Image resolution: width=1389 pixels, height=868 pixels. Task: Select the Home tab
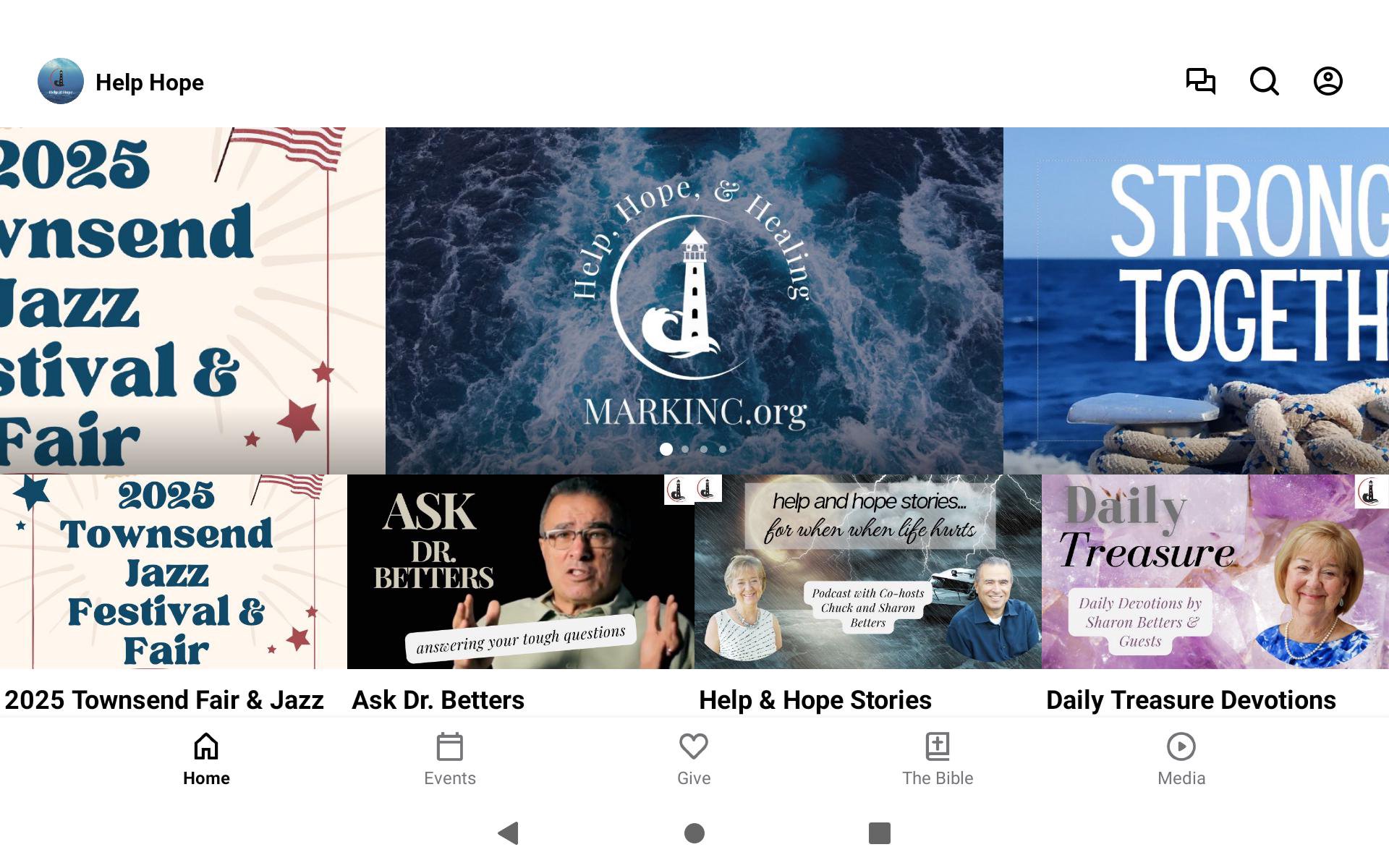click(x=206, y=759)
